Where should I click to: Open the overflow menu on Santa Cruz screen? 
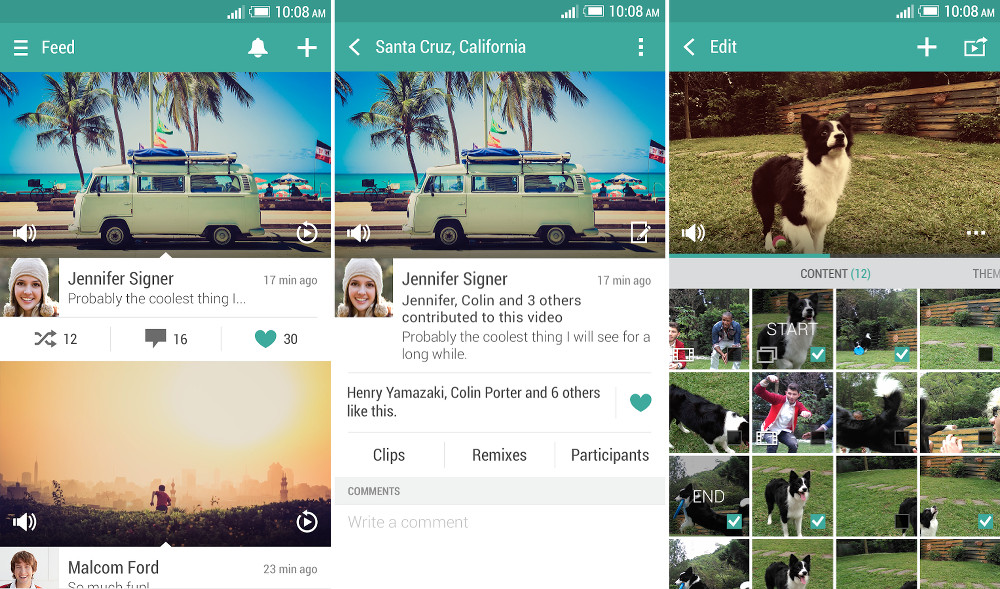[x=641, y=47]
